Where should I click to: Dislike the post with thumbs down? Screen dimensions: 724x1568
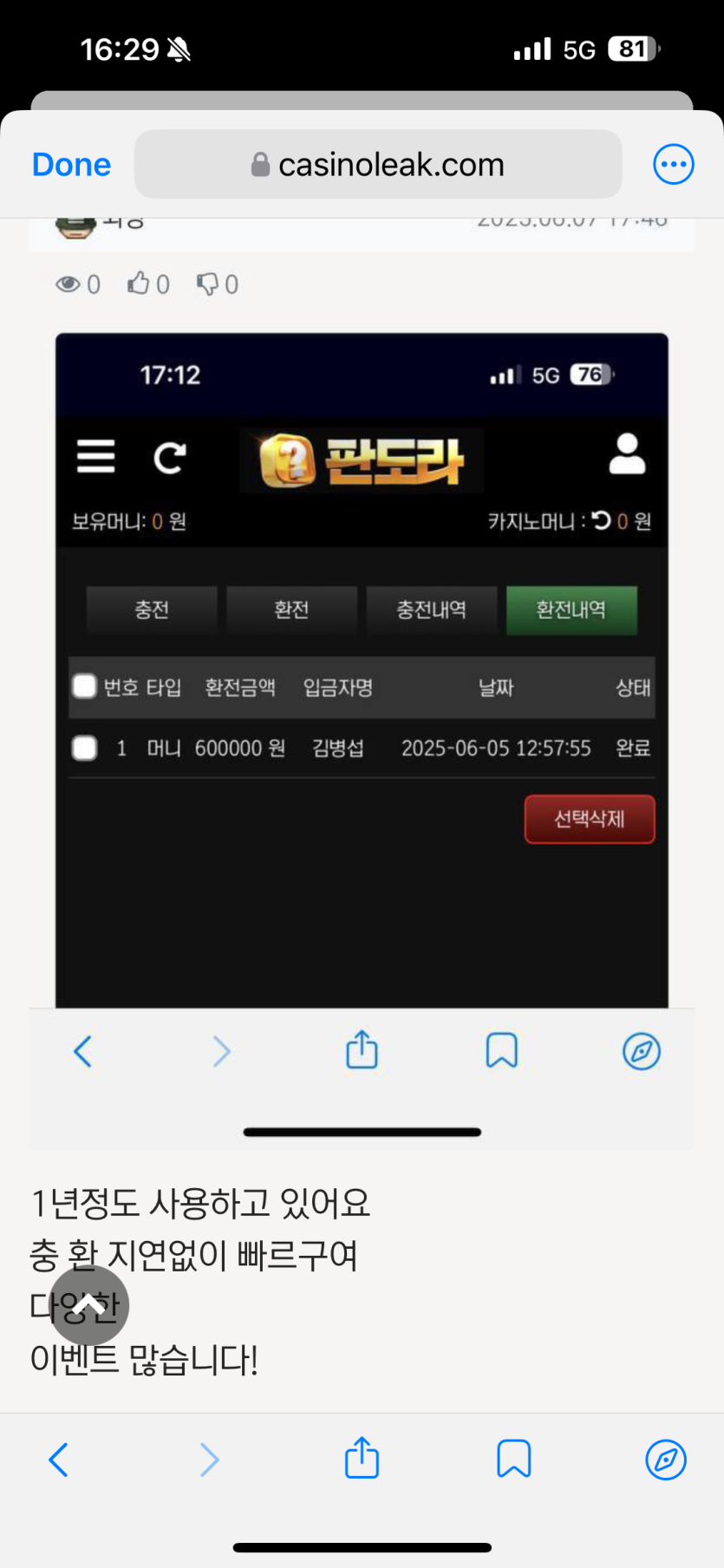click(207, 284)
